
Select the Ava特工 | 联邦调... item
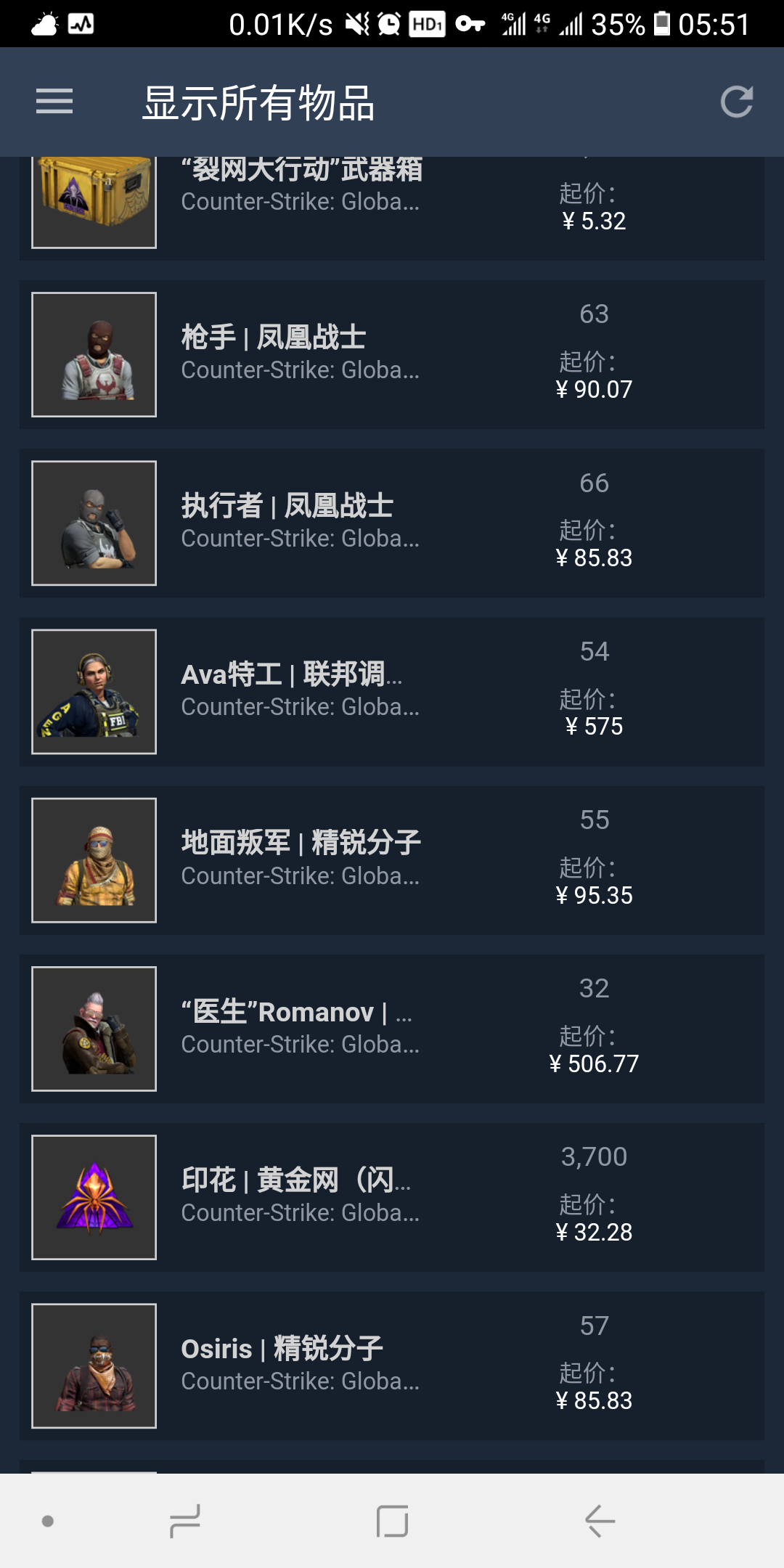click(x=392, y=691)
